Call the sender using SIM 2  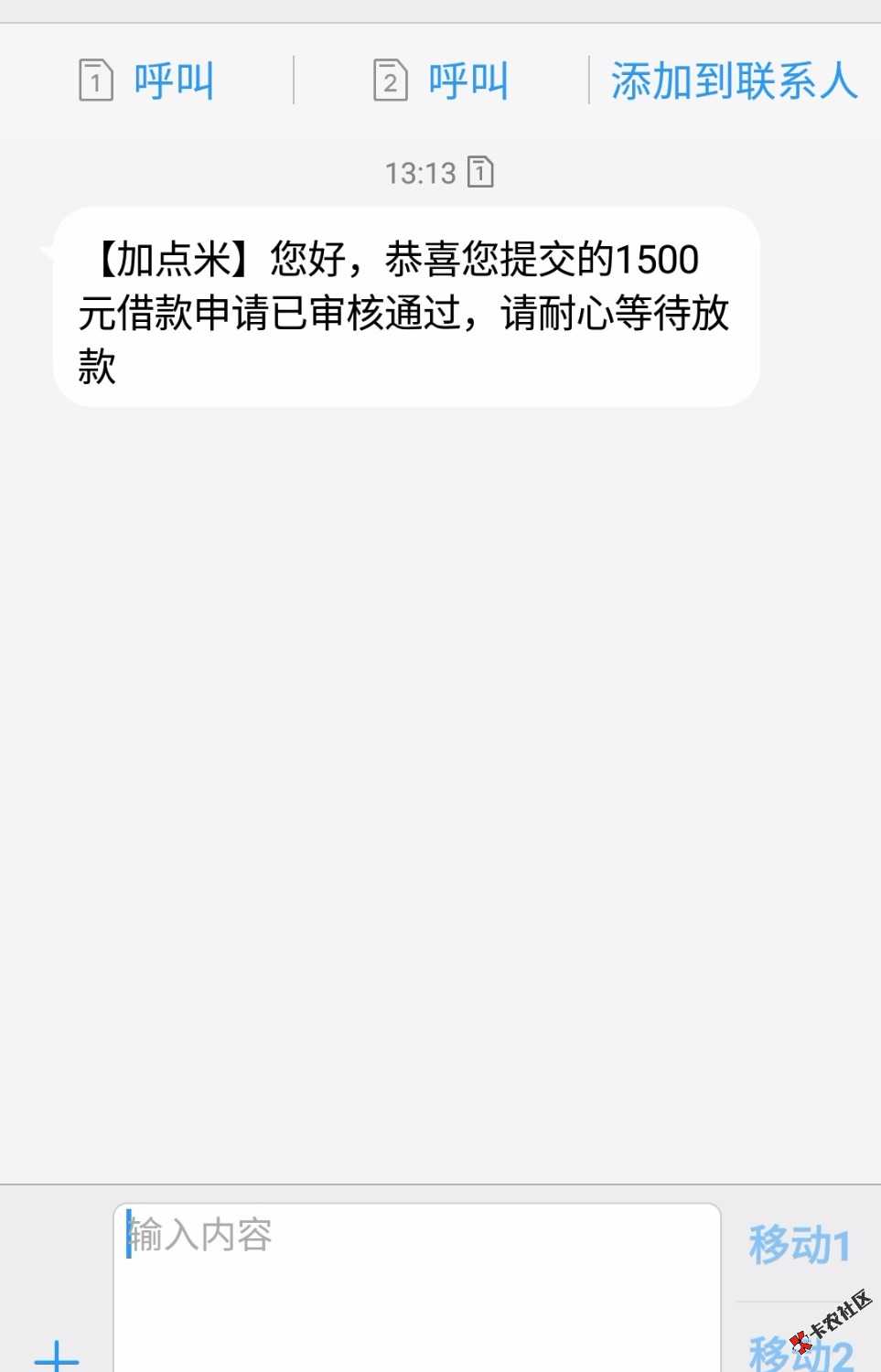(x=441, y=80)
